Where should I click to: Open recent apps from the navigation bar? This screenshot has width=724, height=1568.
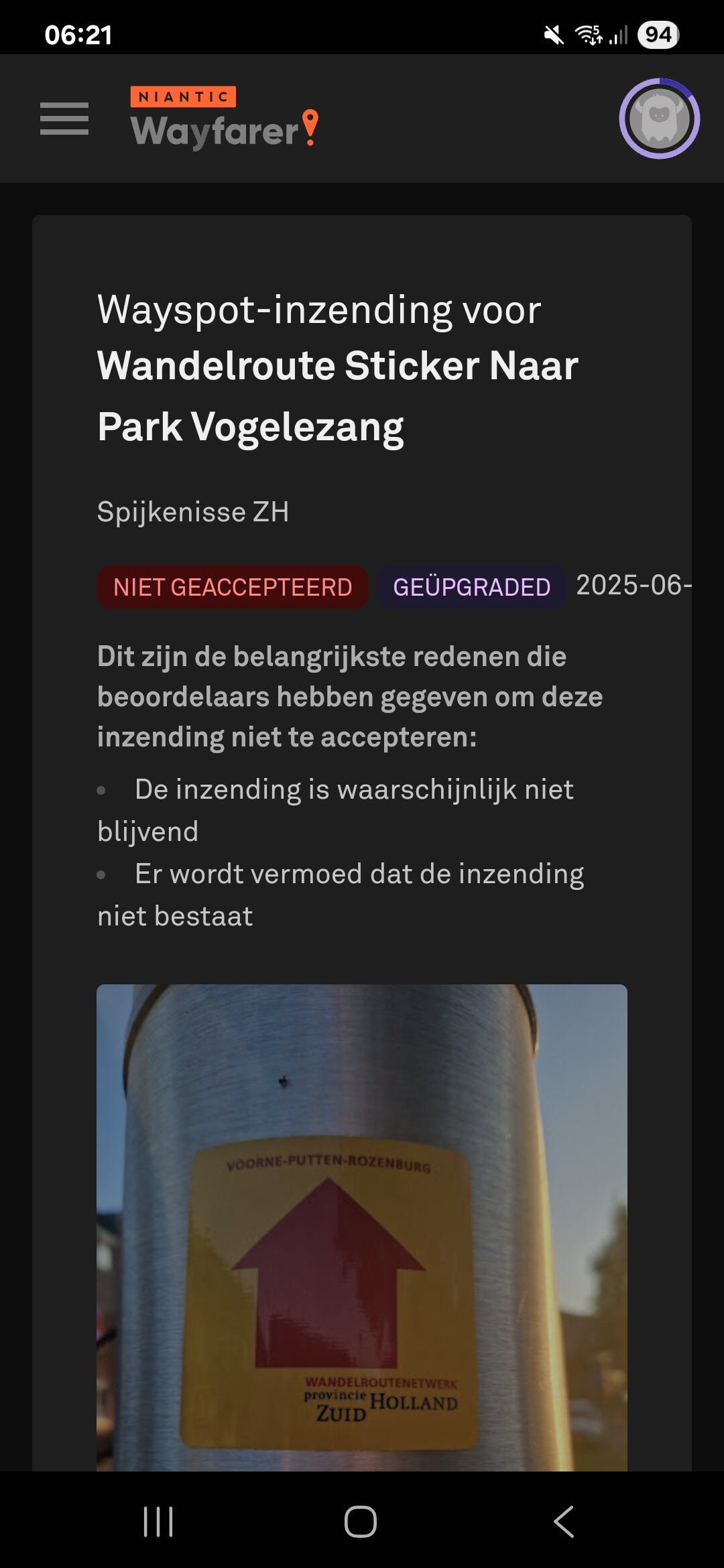(x=159, y=1521)
